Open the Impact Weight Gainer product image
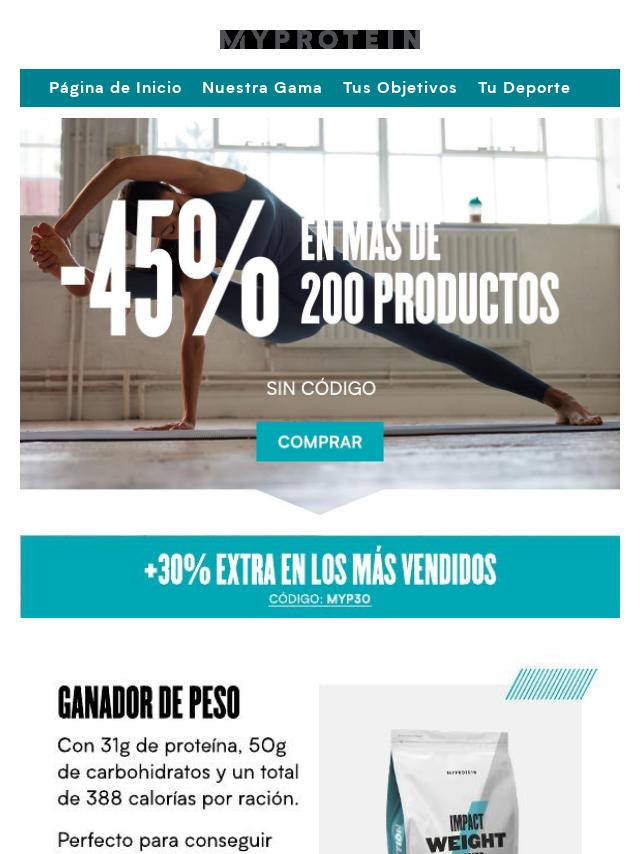This screenshot has height=854, width=640. coord(450,780)
